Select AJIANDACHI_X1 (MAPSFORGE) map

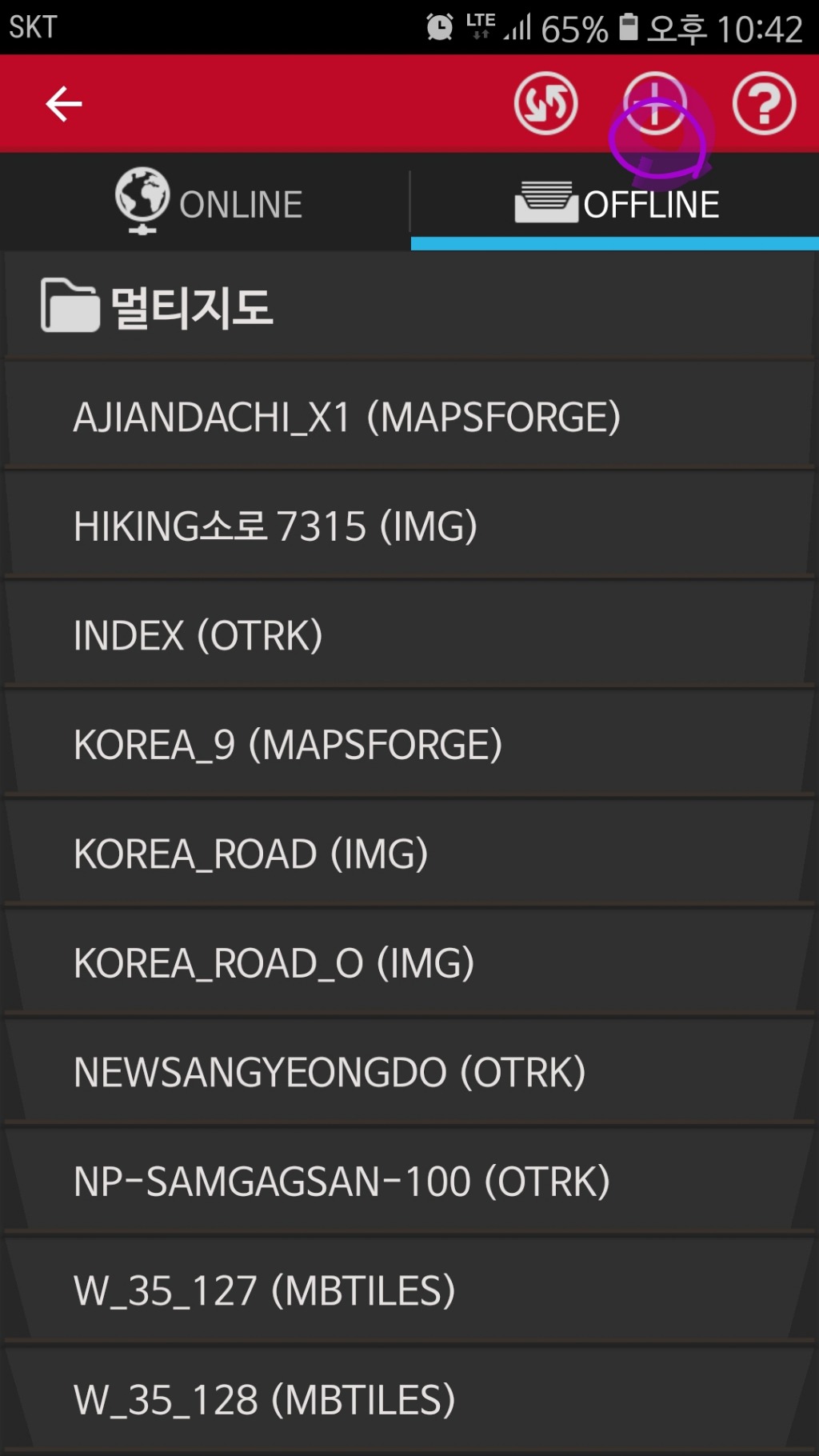pyautogui.click(x=408, y=417)
